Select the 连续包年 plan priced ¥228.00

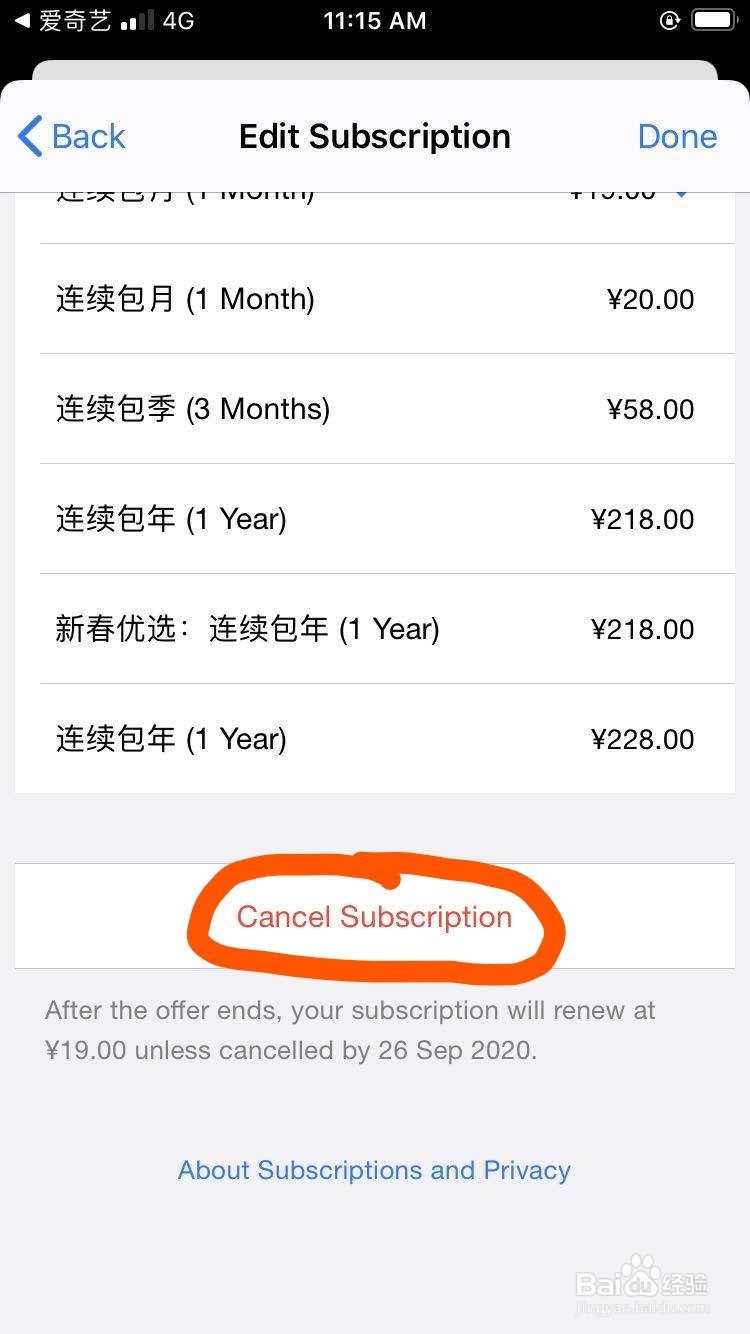pyautogui.click(x=375, y=739)
